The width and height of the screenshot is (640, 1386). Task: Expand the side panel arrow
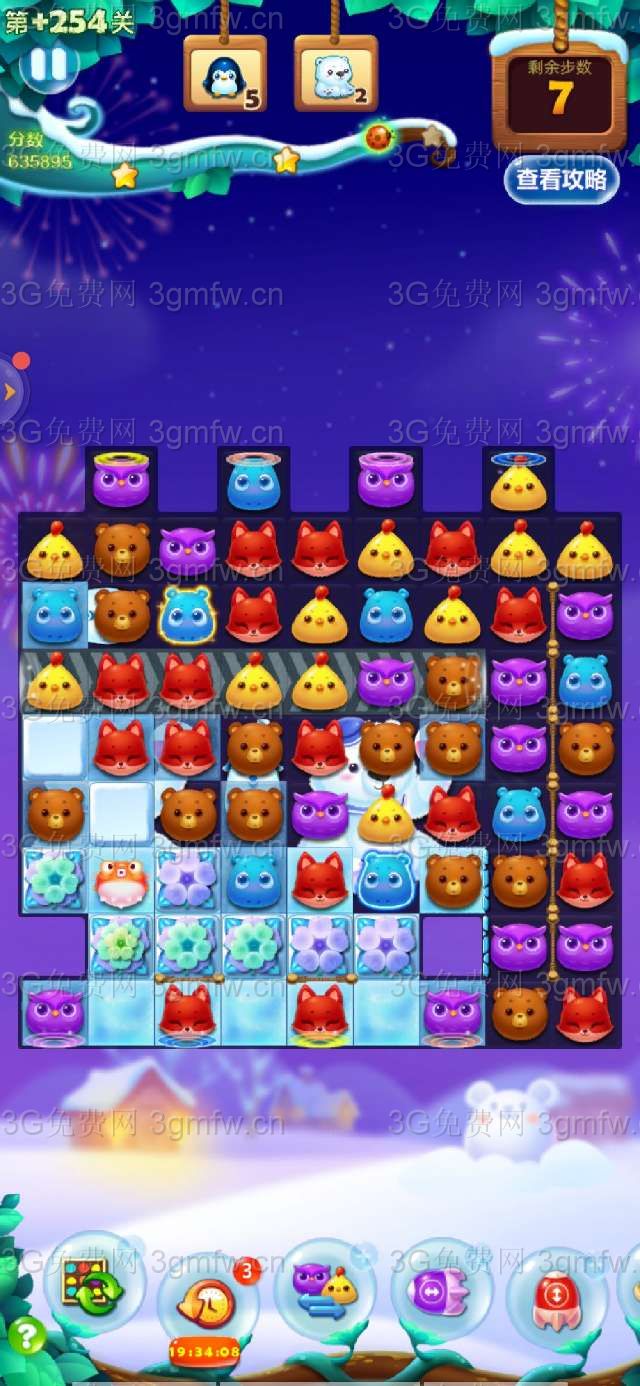10,391
